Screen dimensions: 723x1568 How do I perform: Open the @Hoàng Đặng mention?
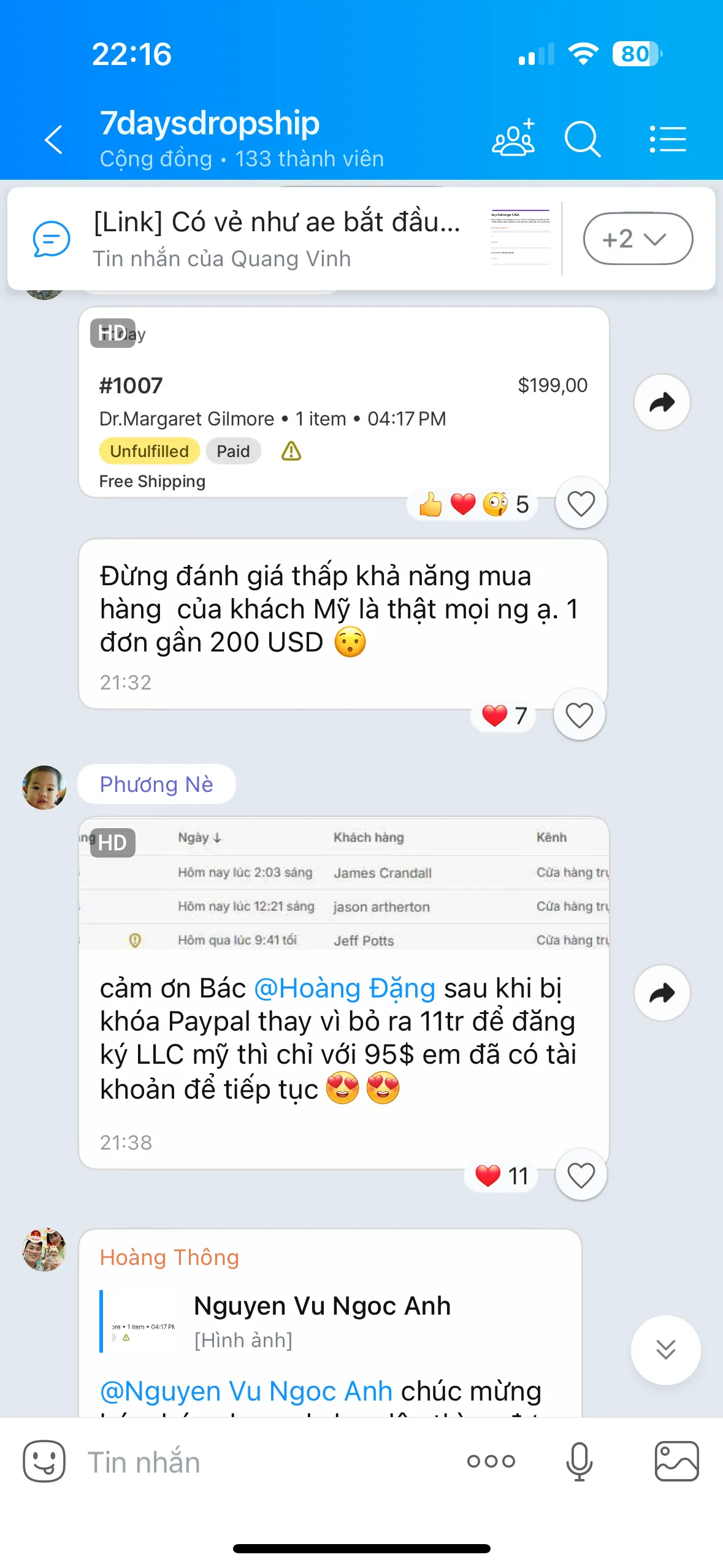coord(344,989)
